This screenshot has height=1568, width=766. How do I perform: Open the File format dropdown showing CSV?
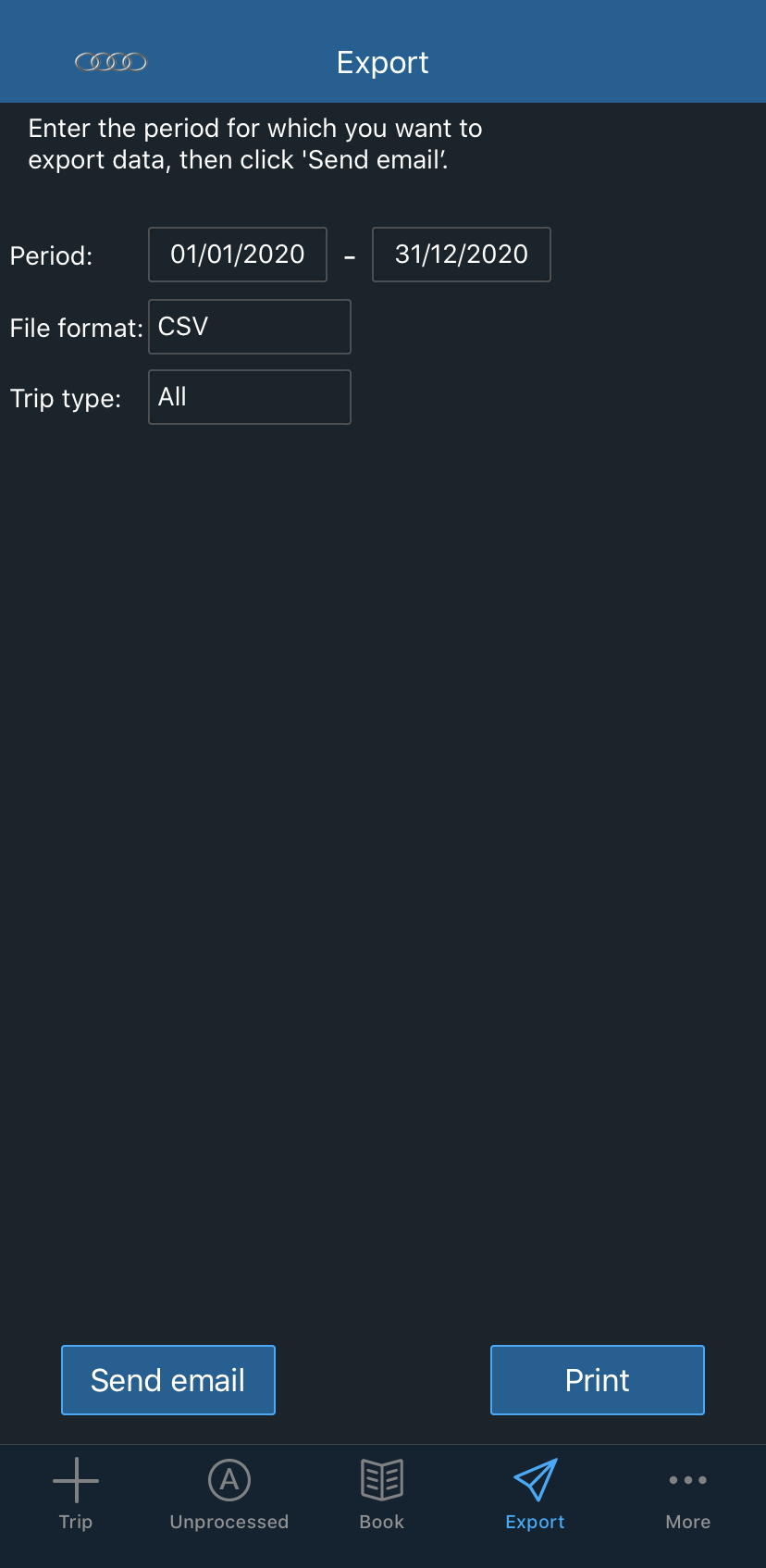[250, 327]
